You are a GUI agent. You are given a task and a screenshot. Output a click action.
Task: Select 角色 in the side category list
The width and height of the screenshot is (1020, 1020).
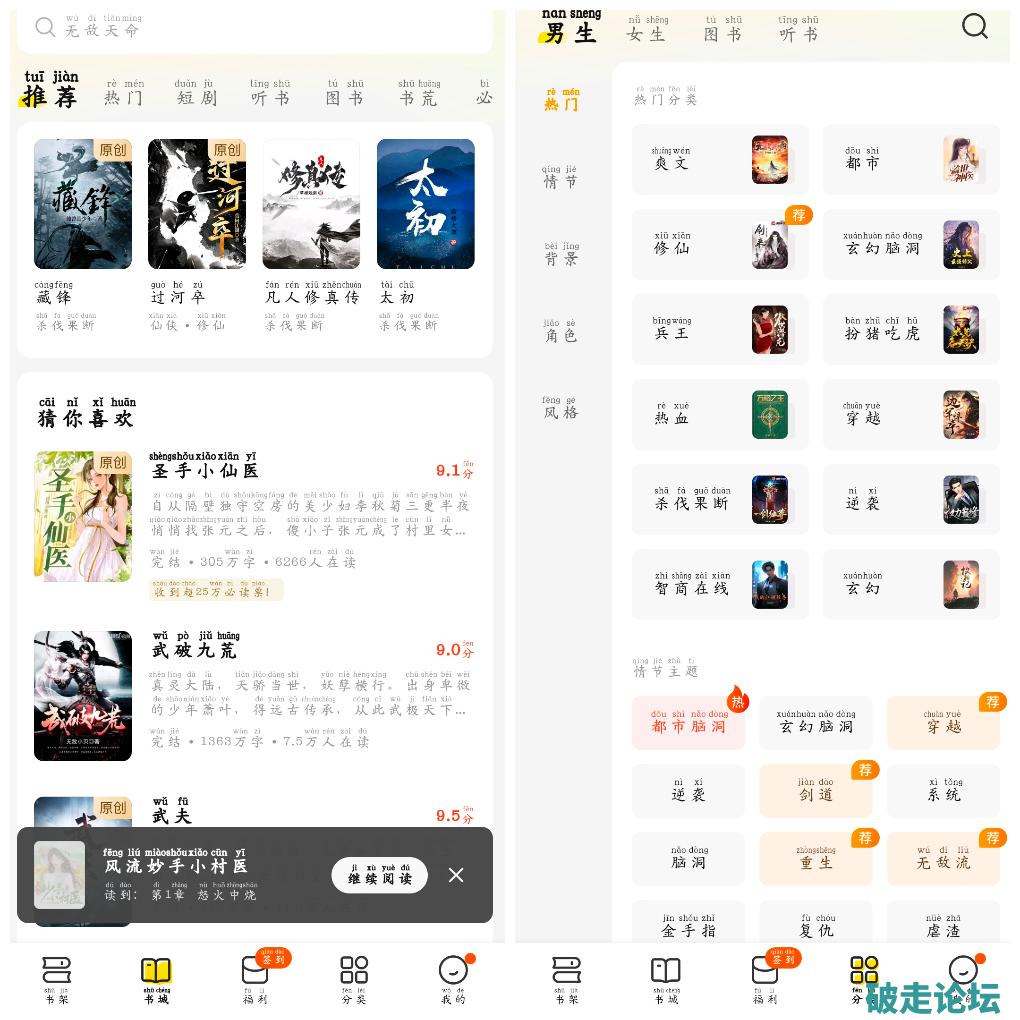pyautogui.click(x=560, y=331)
